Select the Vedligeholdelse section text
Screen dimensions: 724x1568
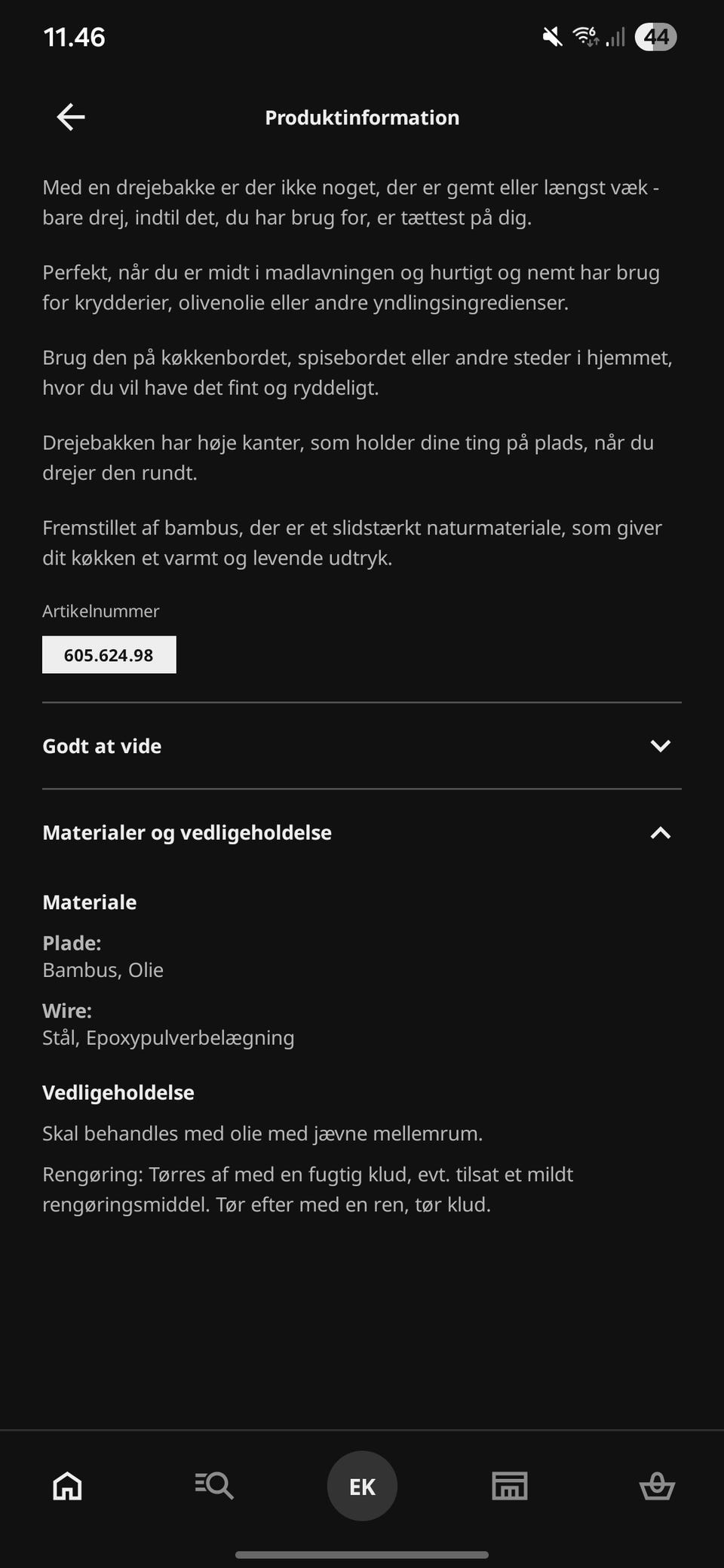click(x=118, y=1092)
